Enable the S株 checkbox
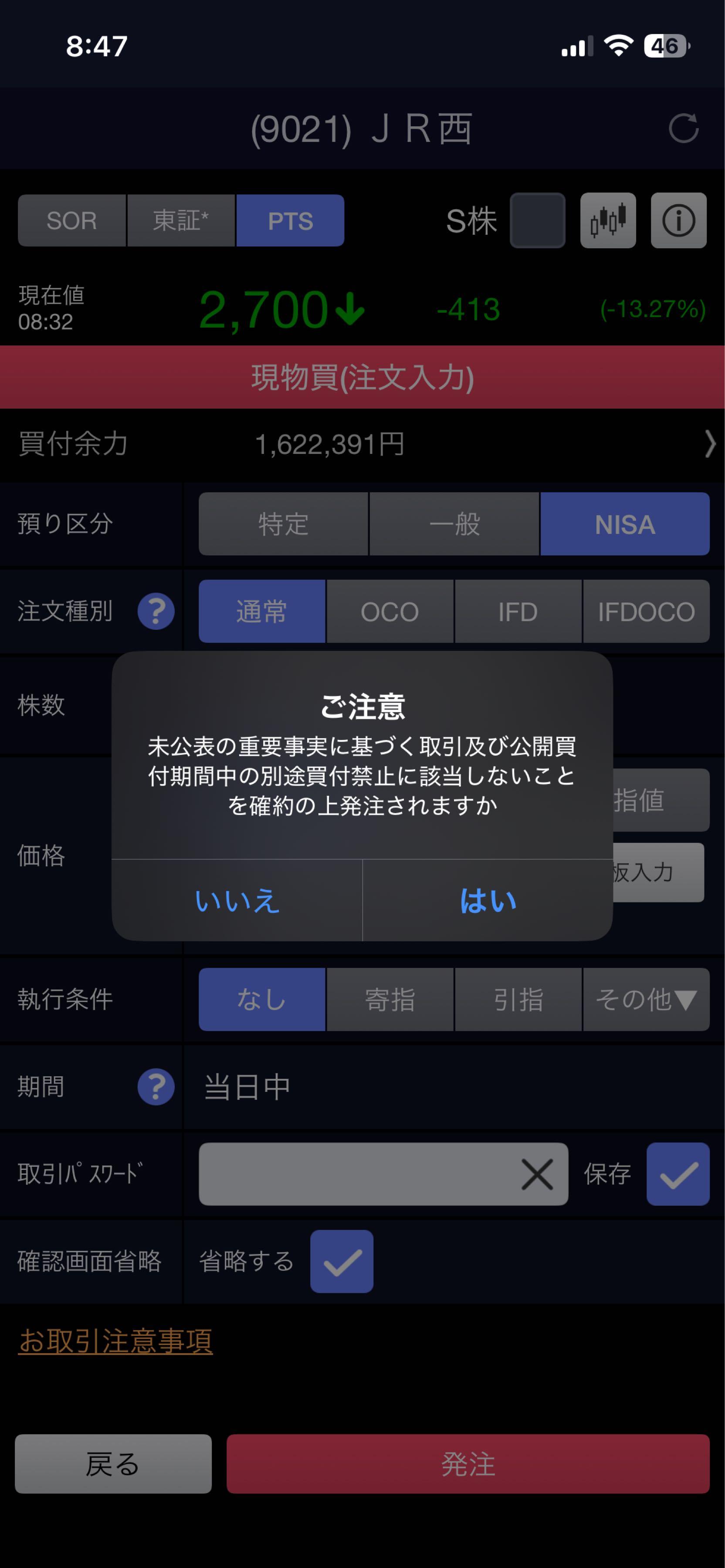Screen dimensions: 725x1568 pyautogui.click(x=538, y=220)
